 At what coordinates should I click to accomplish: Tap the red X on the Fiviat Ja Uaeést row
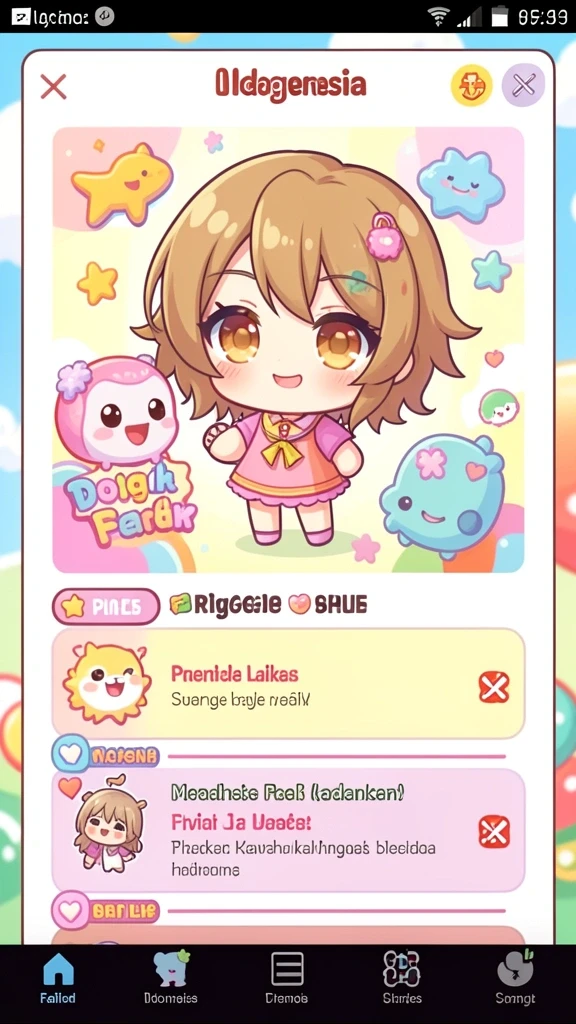[x=494, y=831]
